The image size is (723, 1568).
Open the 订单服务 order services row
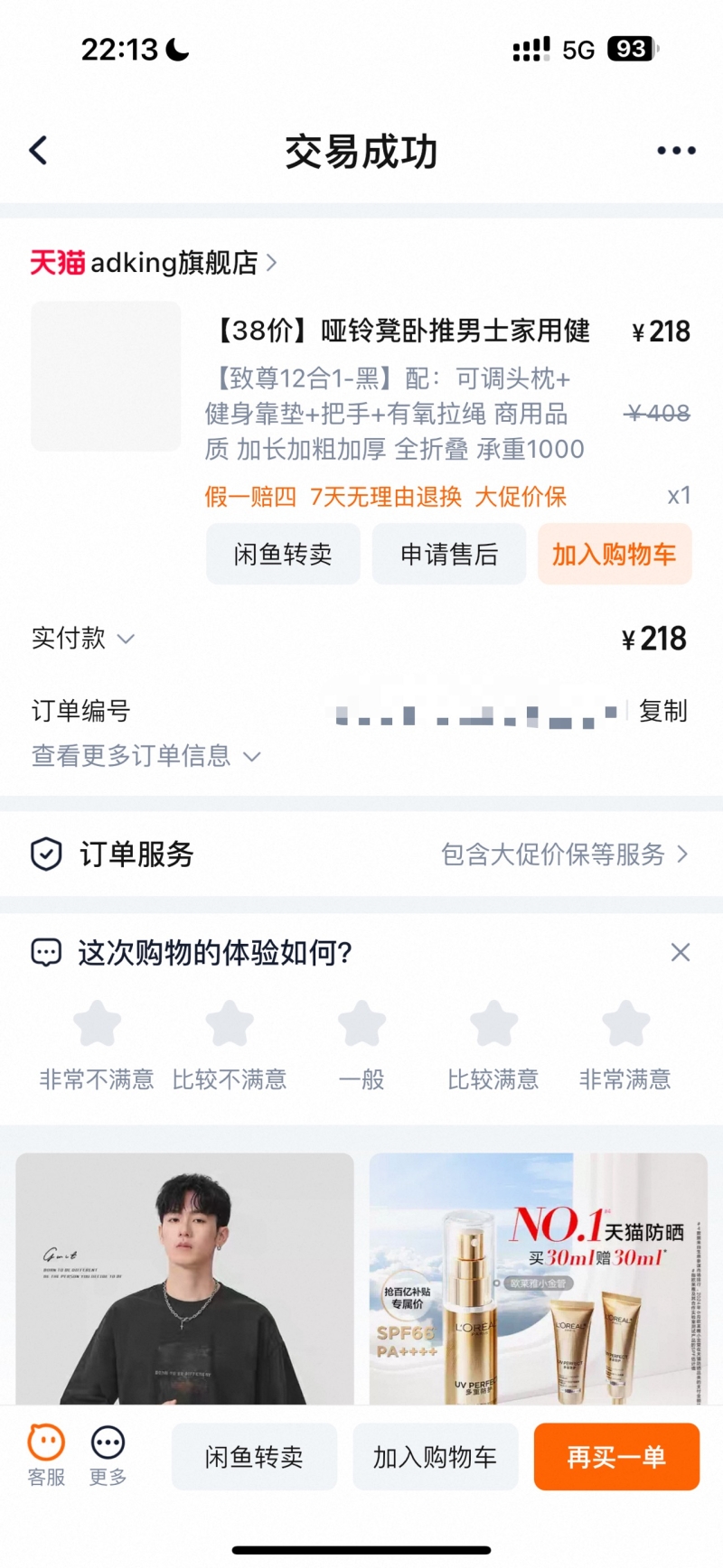[361, 854]
